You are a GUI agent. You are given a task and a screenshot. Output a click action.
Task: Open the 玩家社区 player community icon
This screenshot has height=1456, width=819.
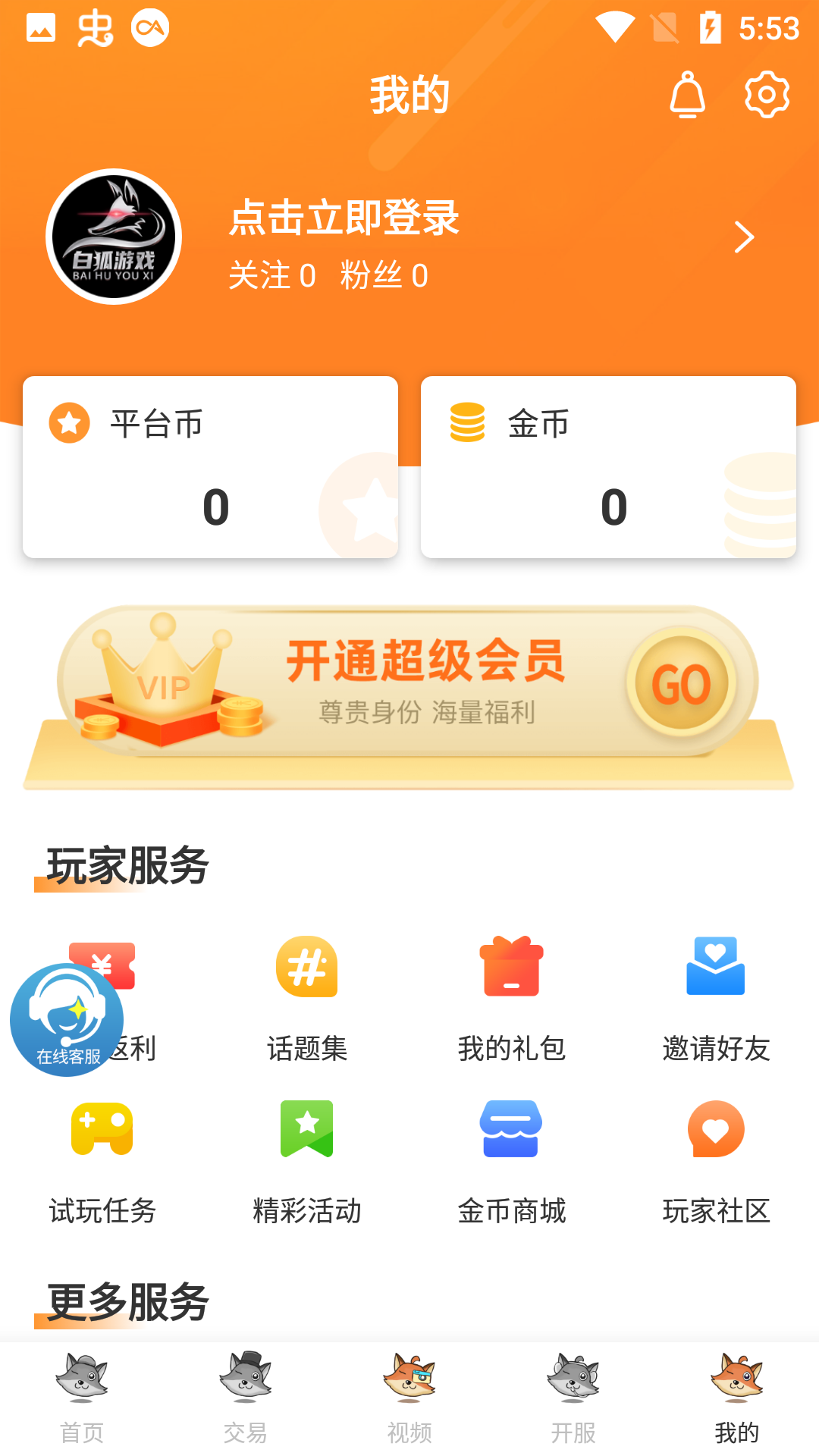715,1129
